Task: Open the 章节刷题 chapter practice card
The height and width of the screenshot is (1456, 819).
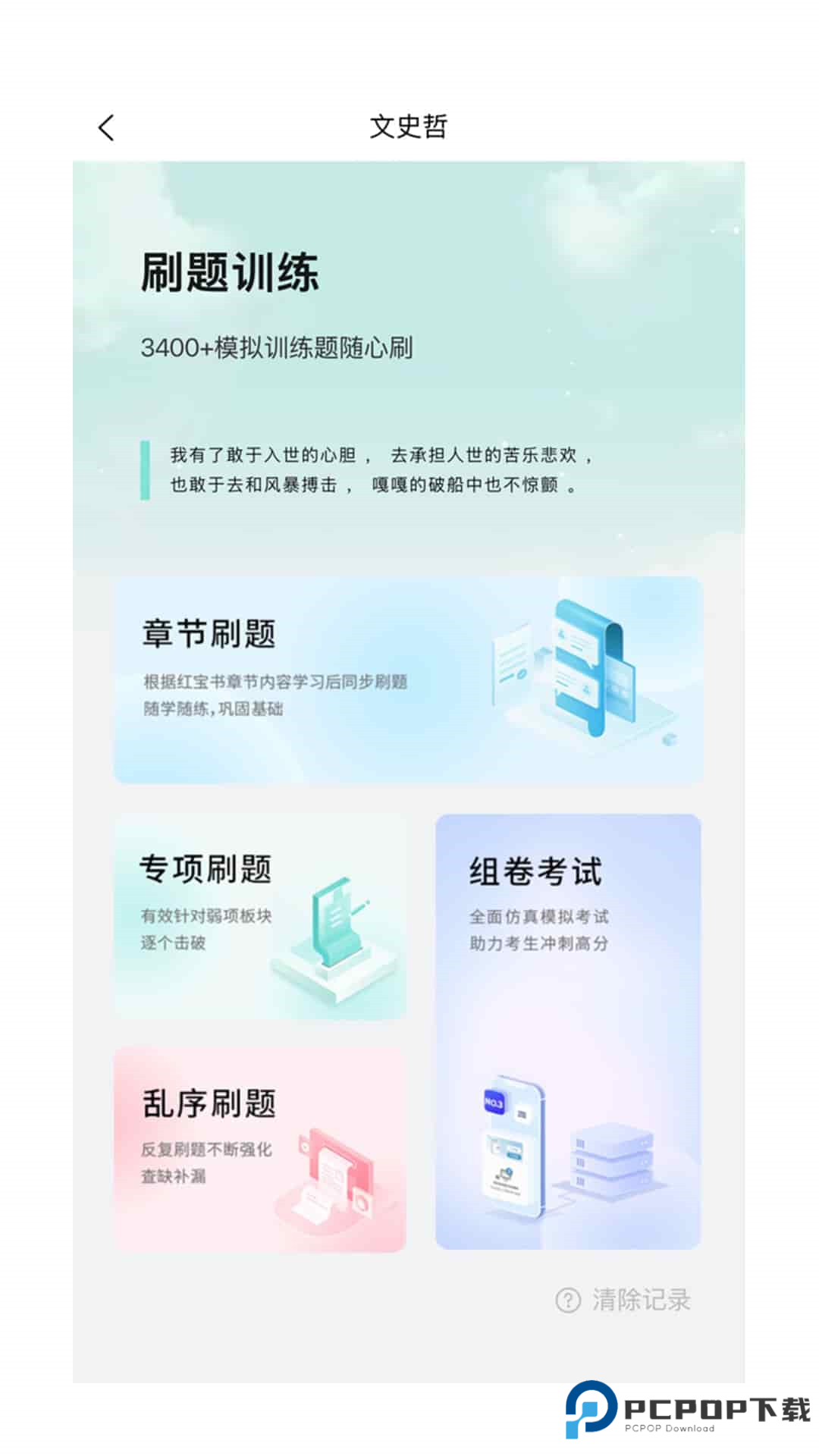Action: coord(408,679)
